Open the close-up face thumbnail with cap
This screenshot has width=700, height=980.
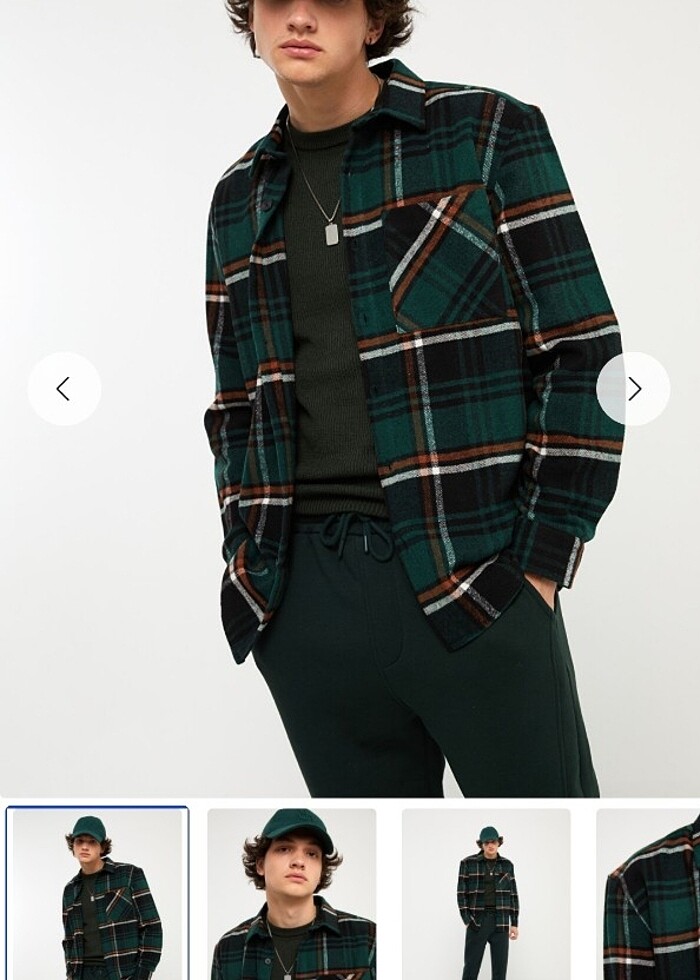tap(292, 893)
